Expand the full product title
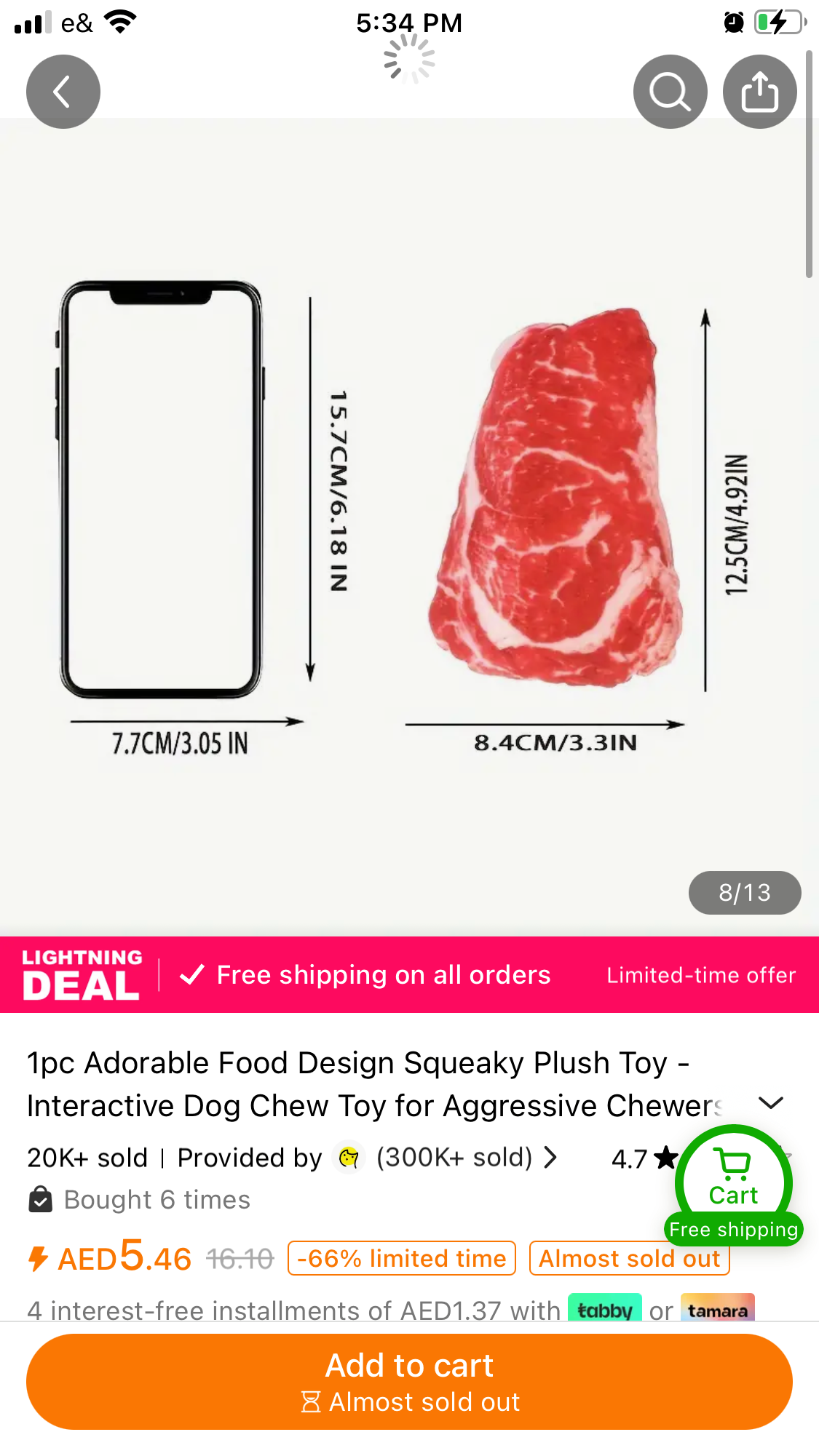Viewport: 819px width, 1456px height. coord(770,1103)
